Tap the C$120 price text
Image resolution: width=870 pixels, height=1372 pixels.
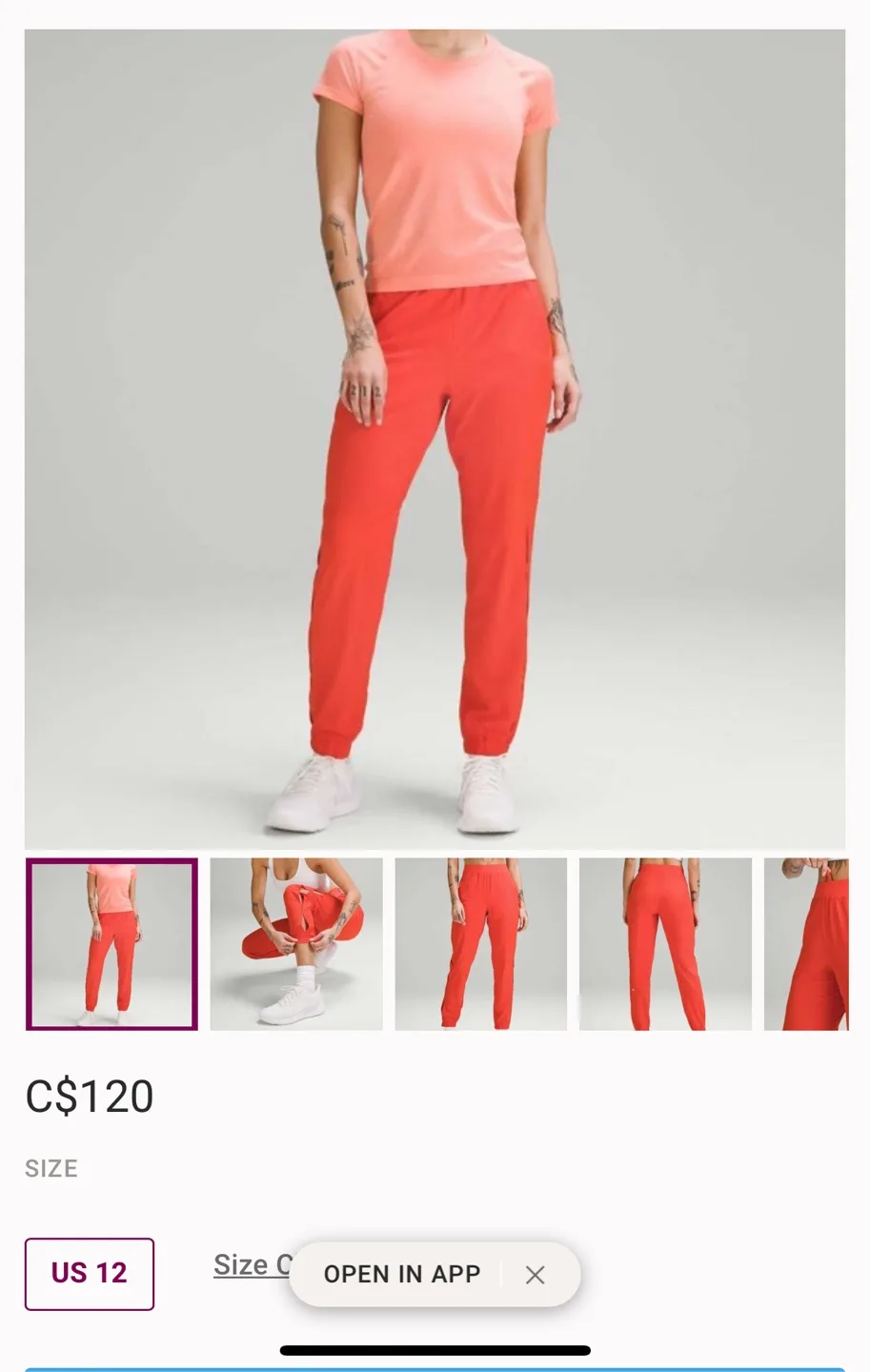91,1096
